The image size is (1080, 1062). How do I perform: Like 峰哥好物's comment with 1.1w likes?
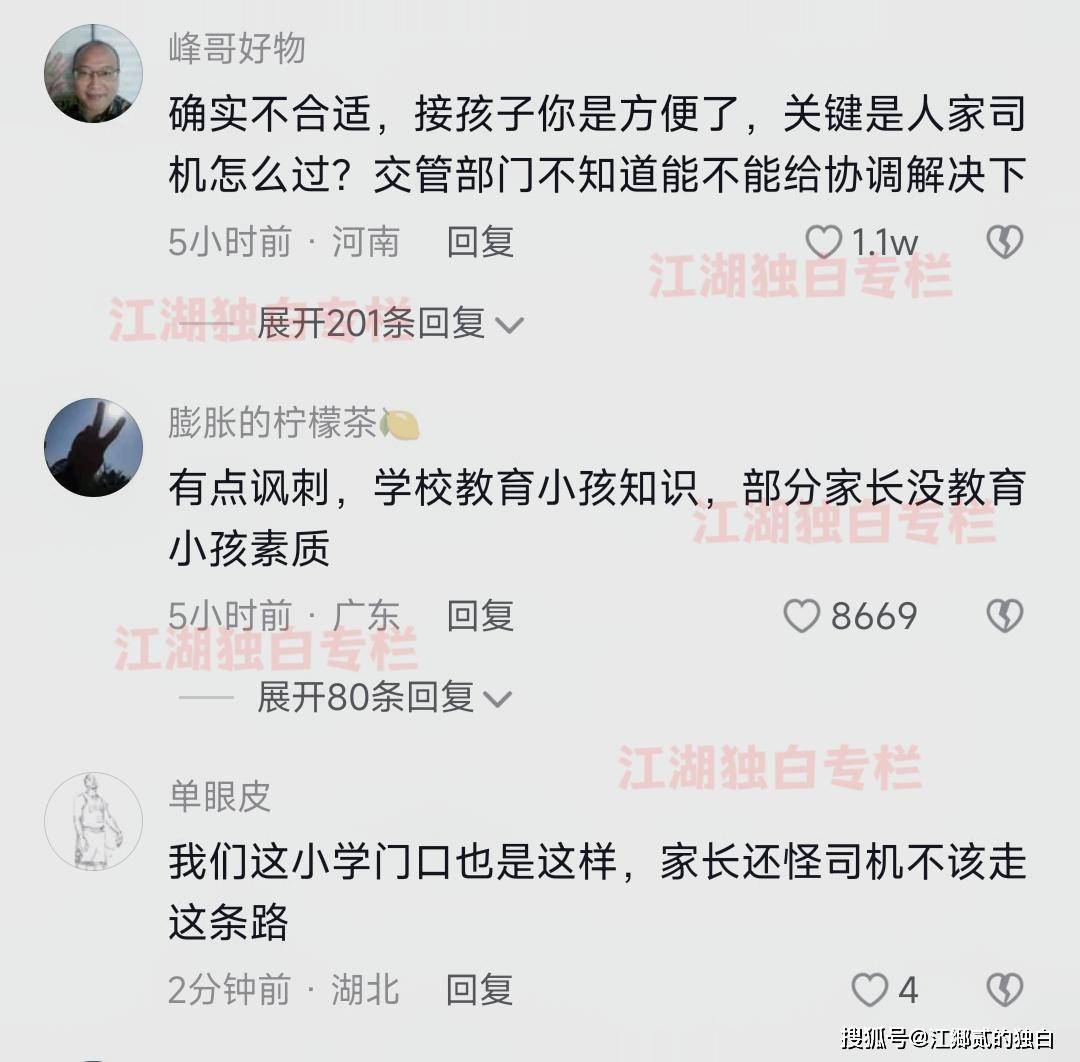[825, 242]
